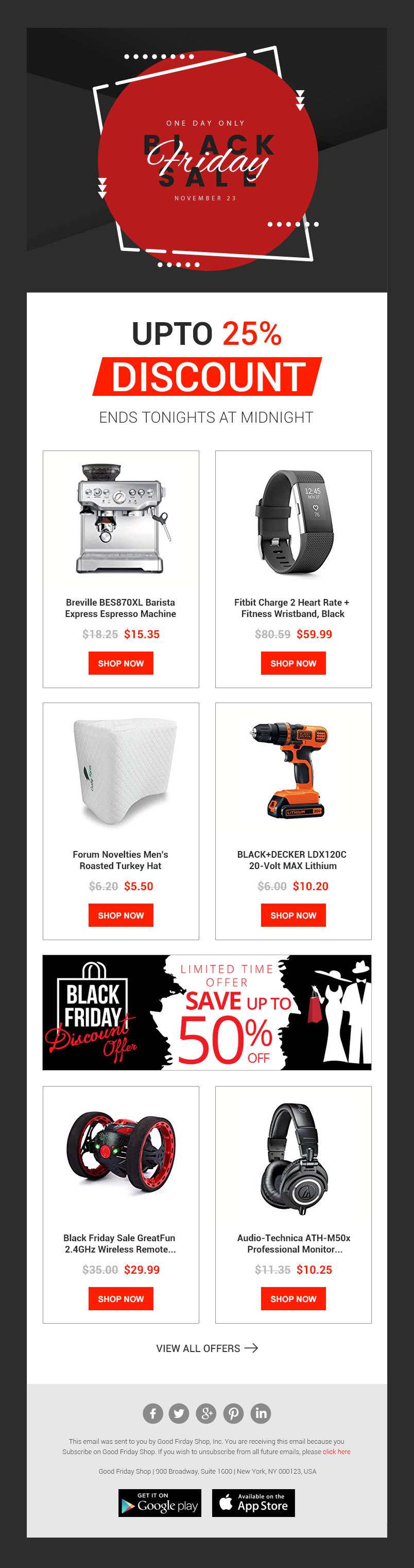Visit the Google Plus page
Image resolution: width=414 pixels, height=1568 pixels.
[206, 1413]
